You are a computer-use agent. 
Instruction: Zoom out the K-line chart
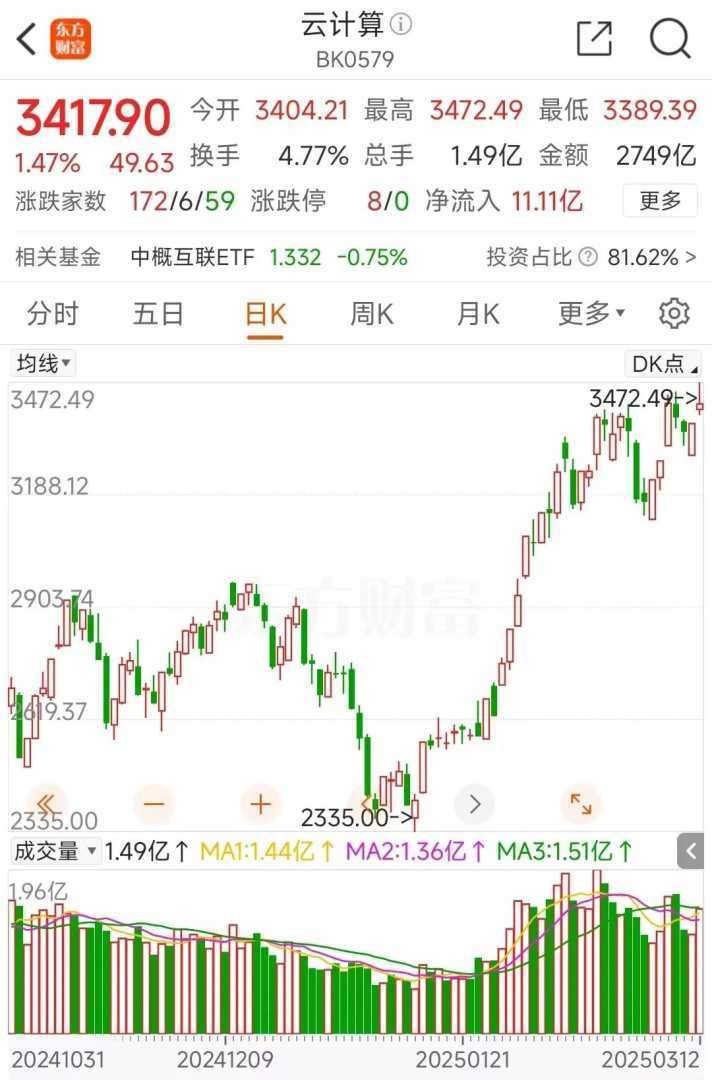point(154,803)
